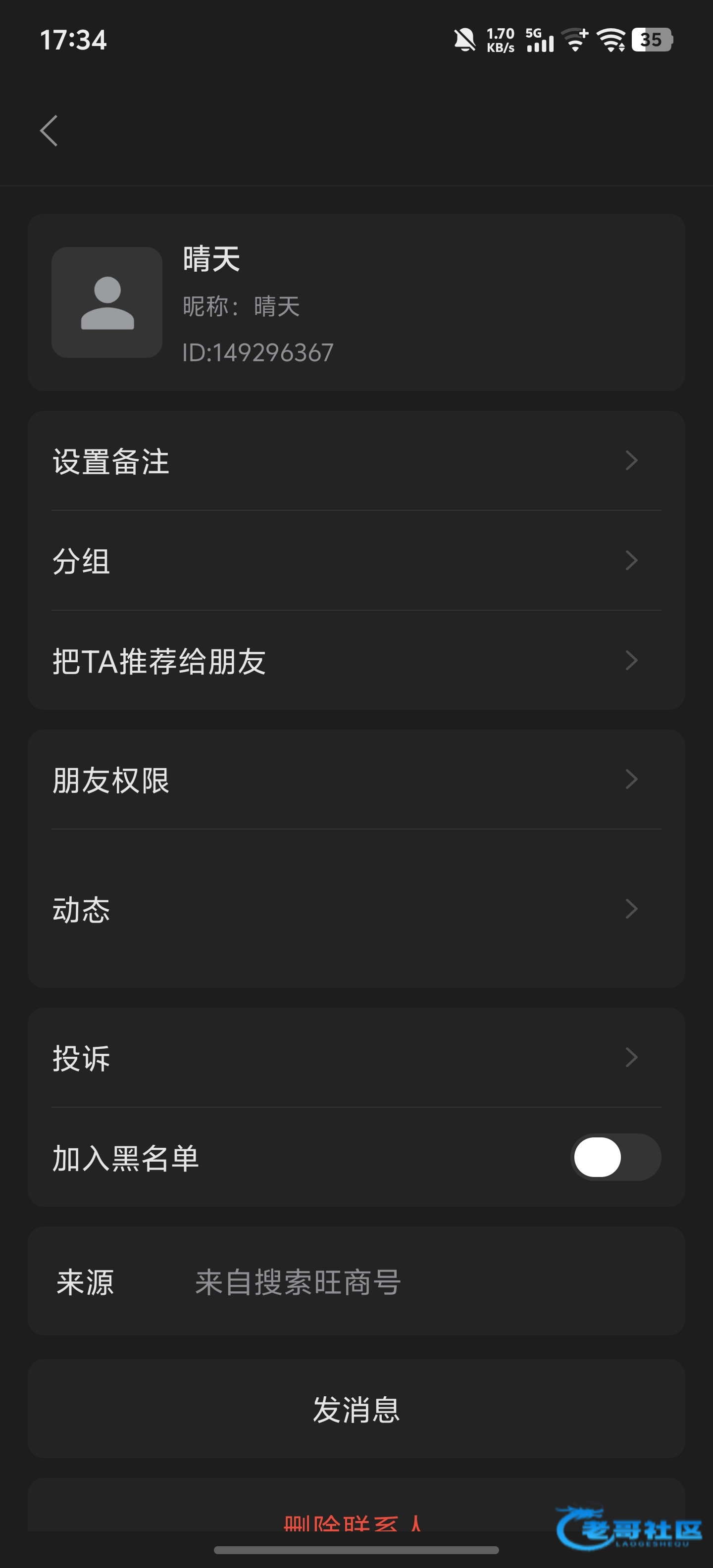Screen dimensions: 713x1568
Task: Tap the red 删除联系人 button
Action: pyautogui.click(x=352, y=1522)
